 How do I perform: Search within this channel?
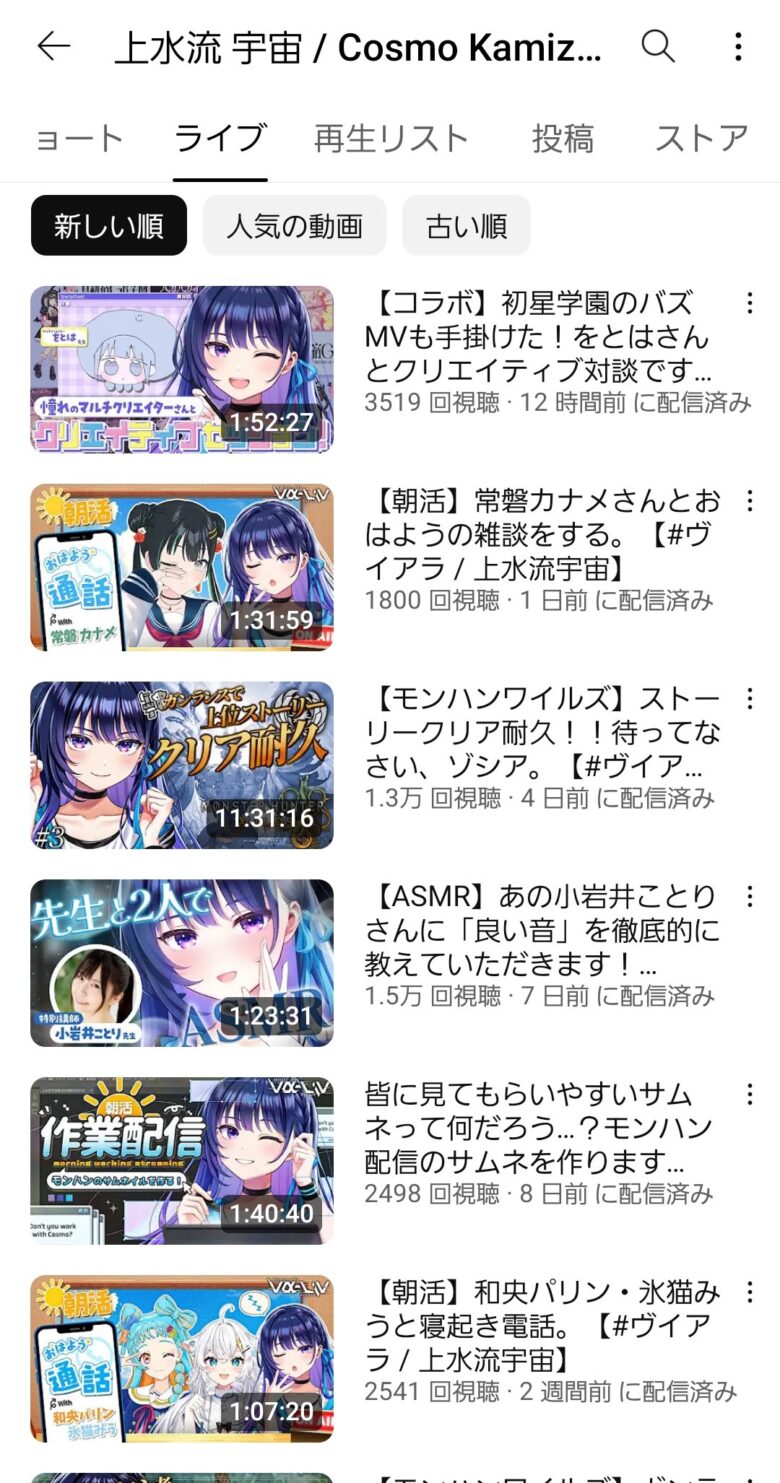coord(657,46)
